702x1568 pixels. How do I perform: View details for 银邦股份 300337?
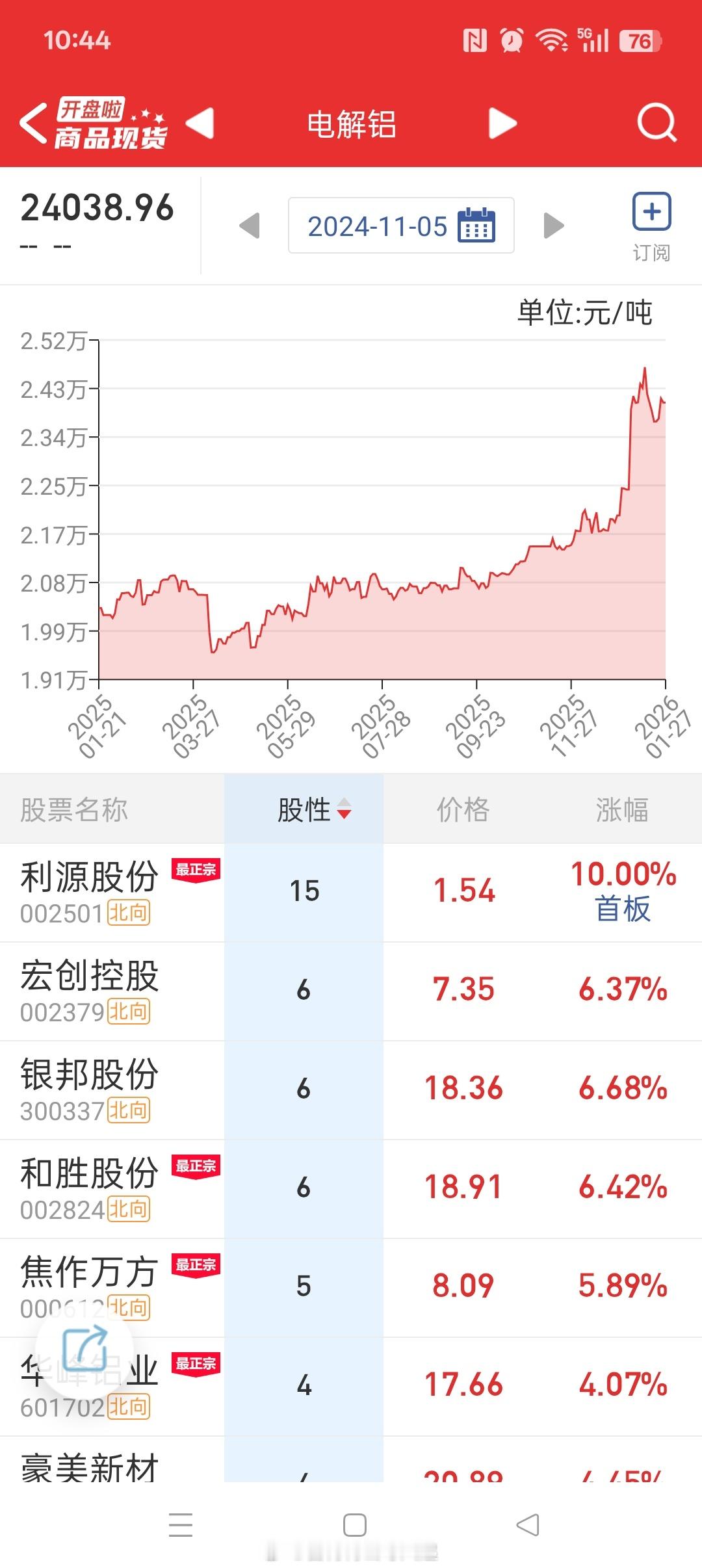pos(90,1089)
